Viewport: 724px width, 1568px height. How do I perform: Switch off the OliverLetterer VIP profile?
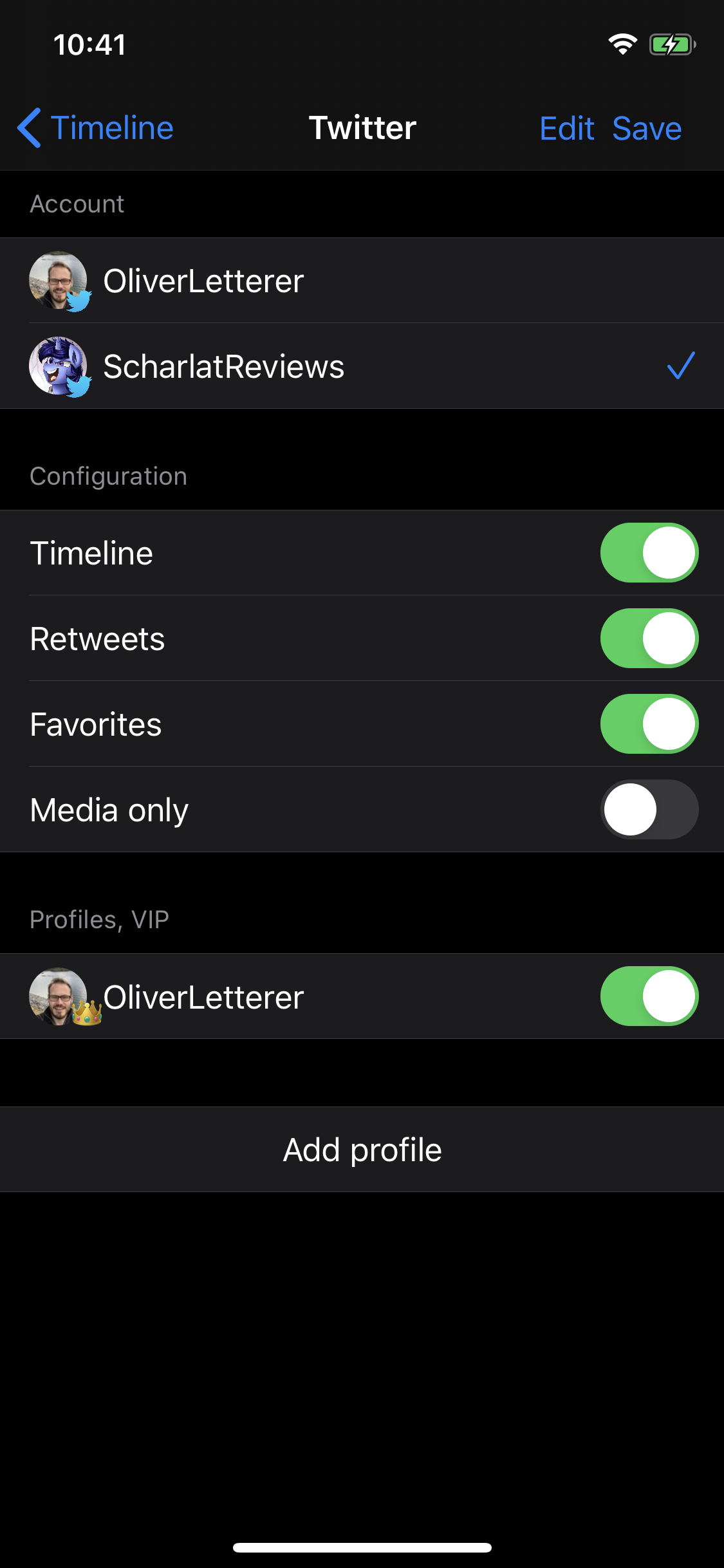649,996
